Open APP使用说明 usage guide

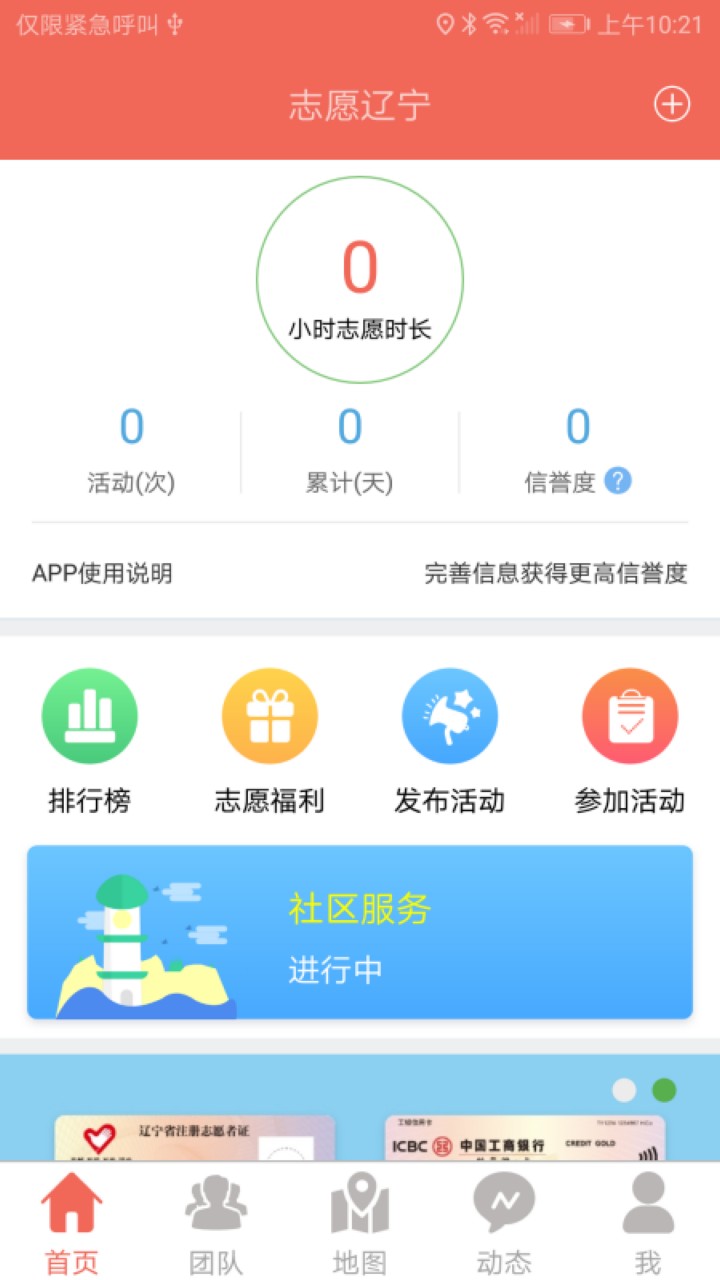(102, 573)
